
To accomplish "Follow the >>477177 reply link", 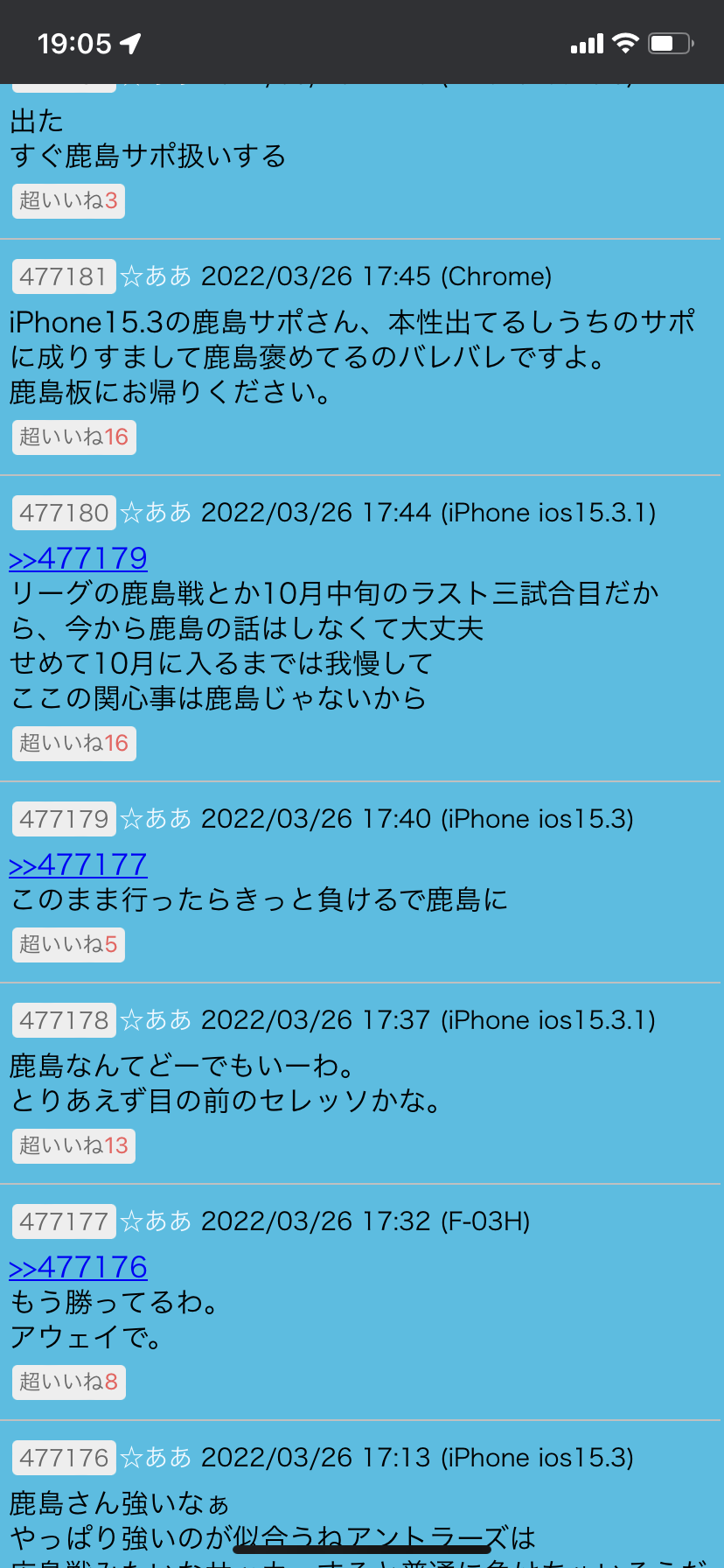I will 78,864.
